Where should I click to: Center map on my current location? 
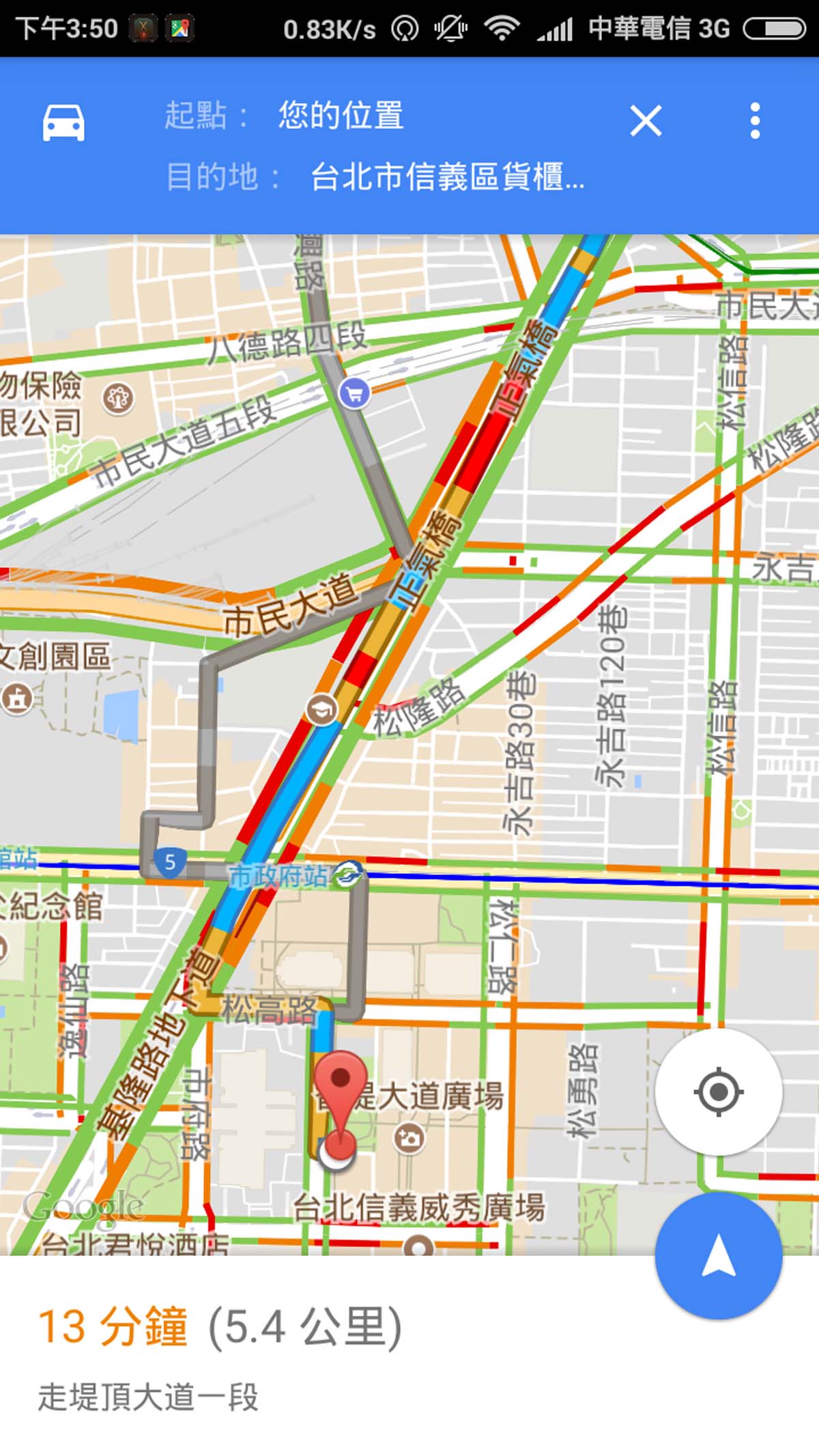coord(718,1091)
